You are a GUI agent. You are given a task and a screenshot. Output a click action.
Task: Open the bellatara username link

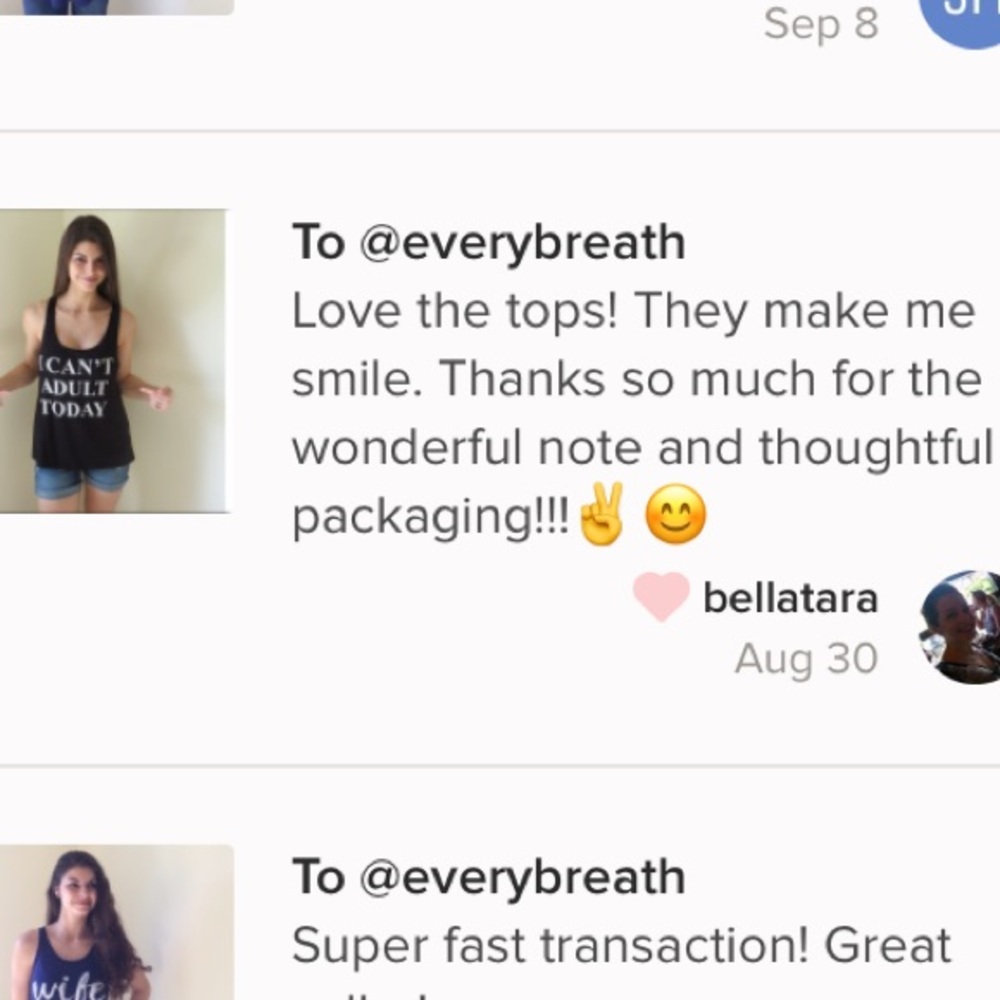790,598
